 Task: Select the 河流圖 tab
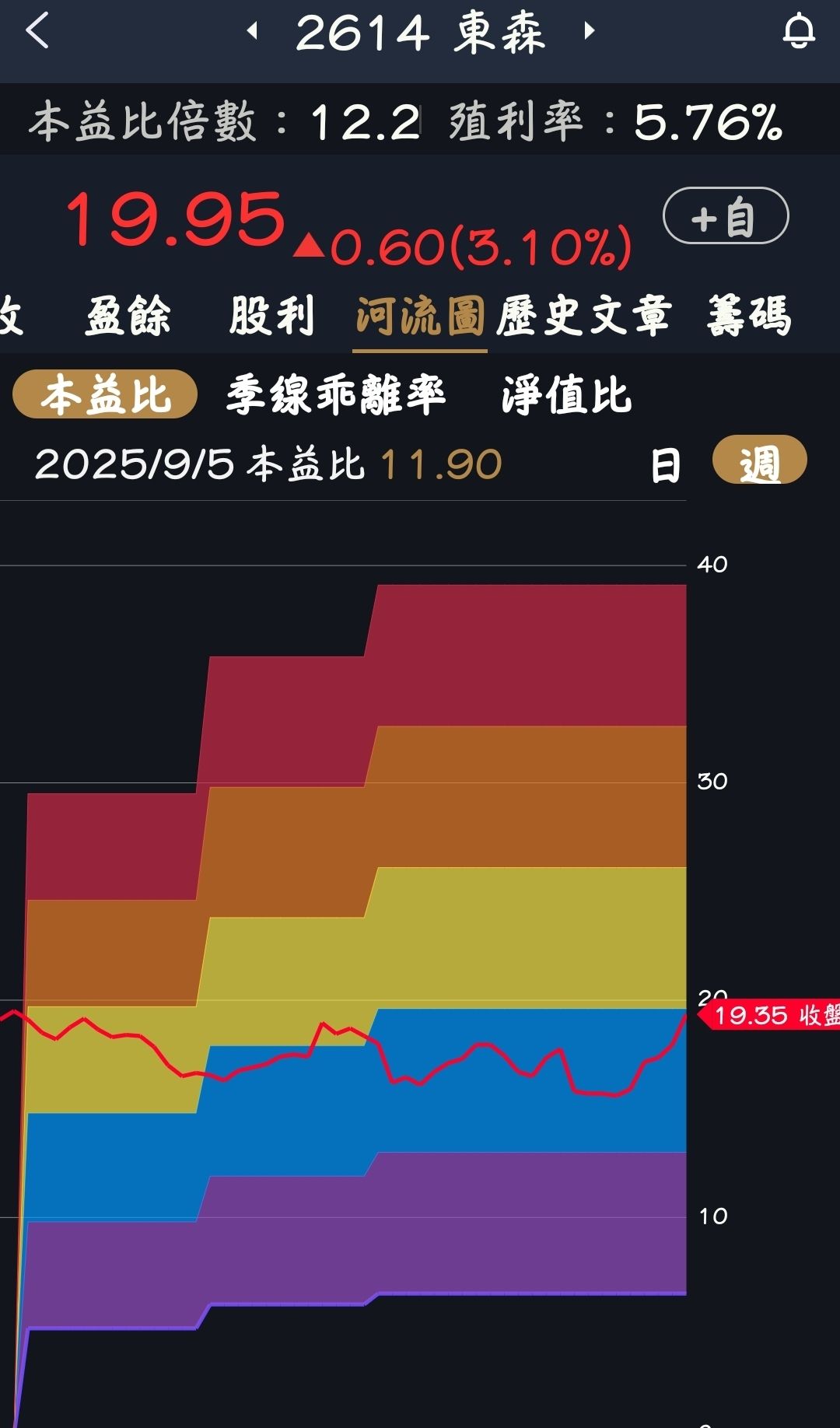(420, 316)
